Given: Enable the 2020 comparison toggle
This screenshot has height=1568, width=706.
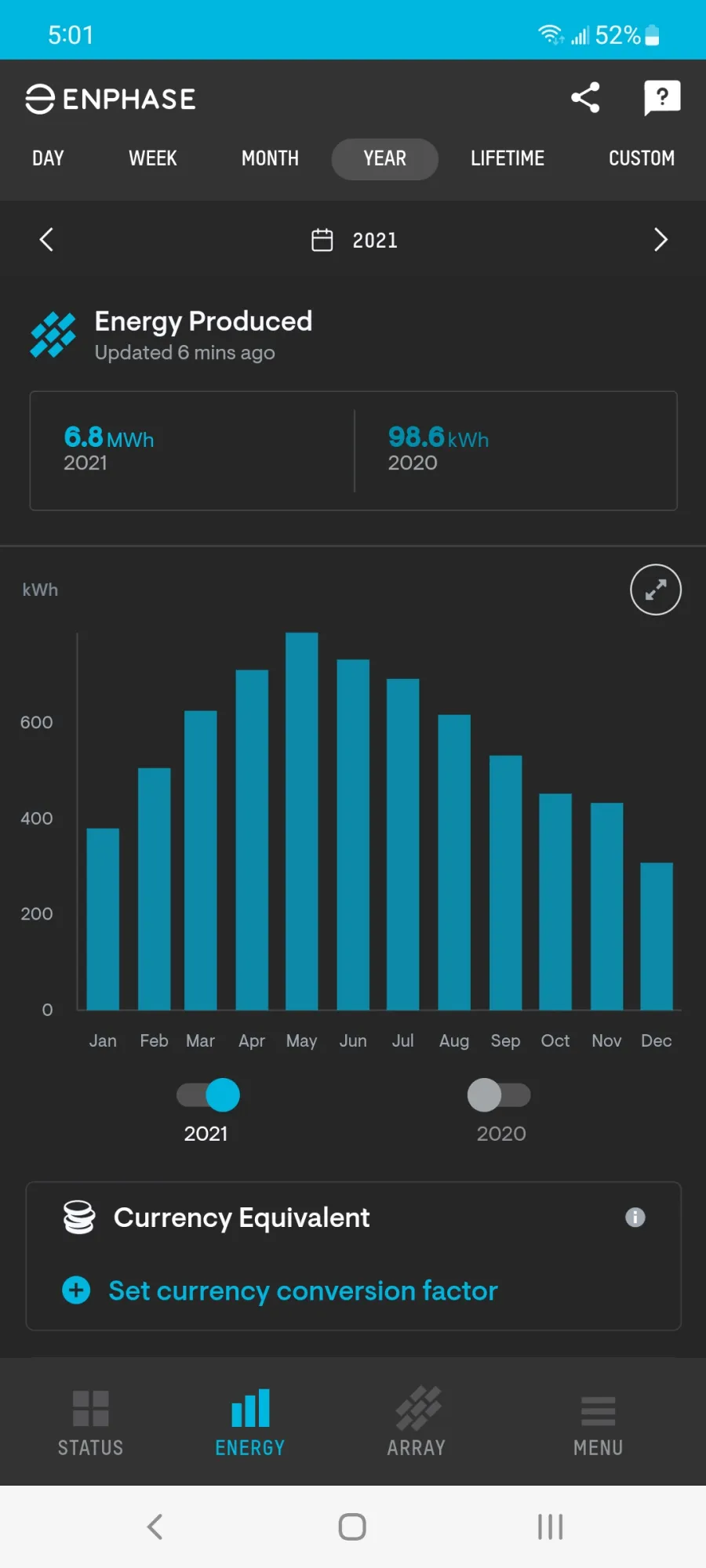Looking at the screenshot, I should pyautogui.click(x=499, y=1095).
